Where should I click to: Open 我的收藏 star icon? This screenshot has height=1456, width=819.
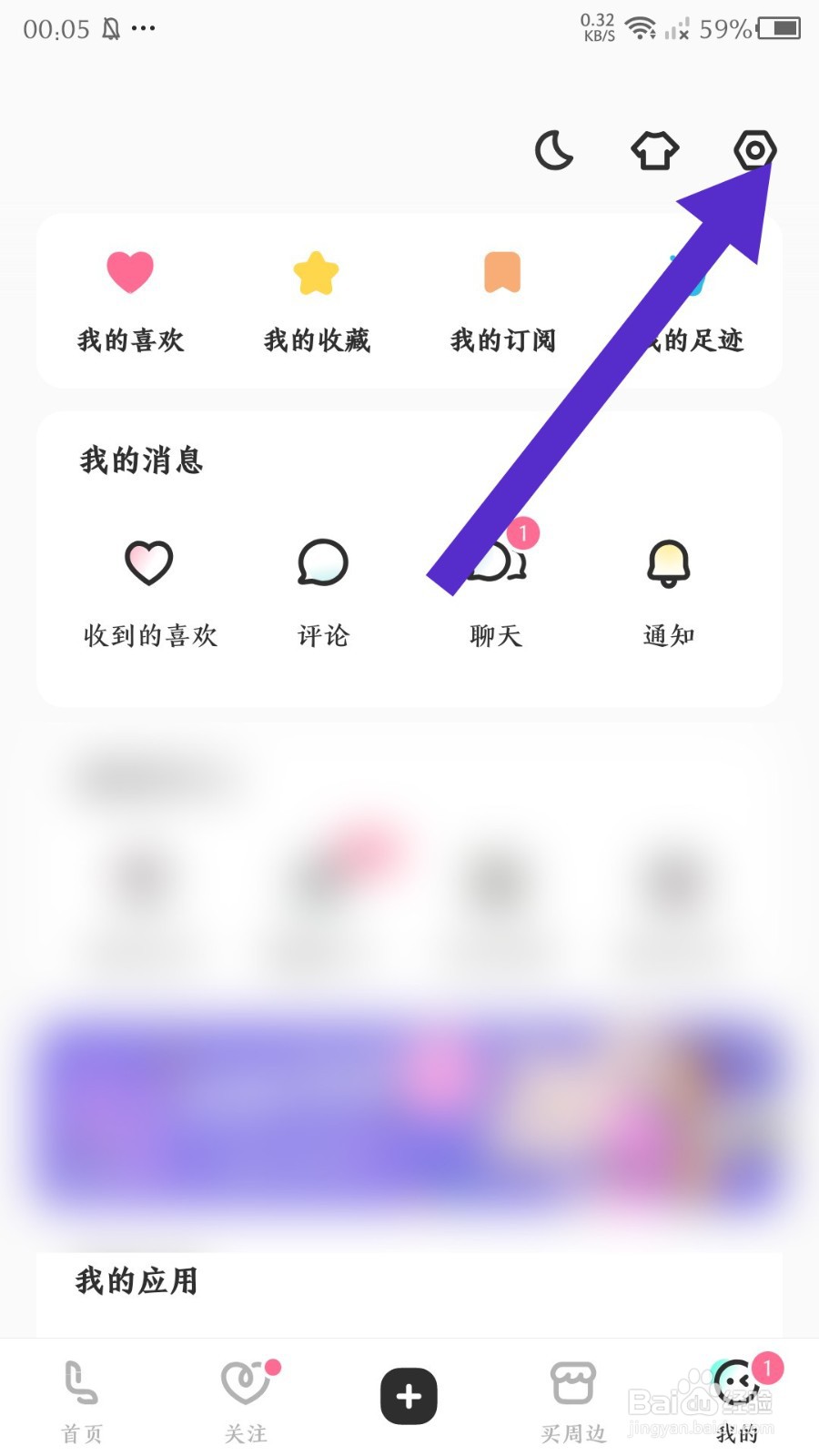(x=315, y=271)
